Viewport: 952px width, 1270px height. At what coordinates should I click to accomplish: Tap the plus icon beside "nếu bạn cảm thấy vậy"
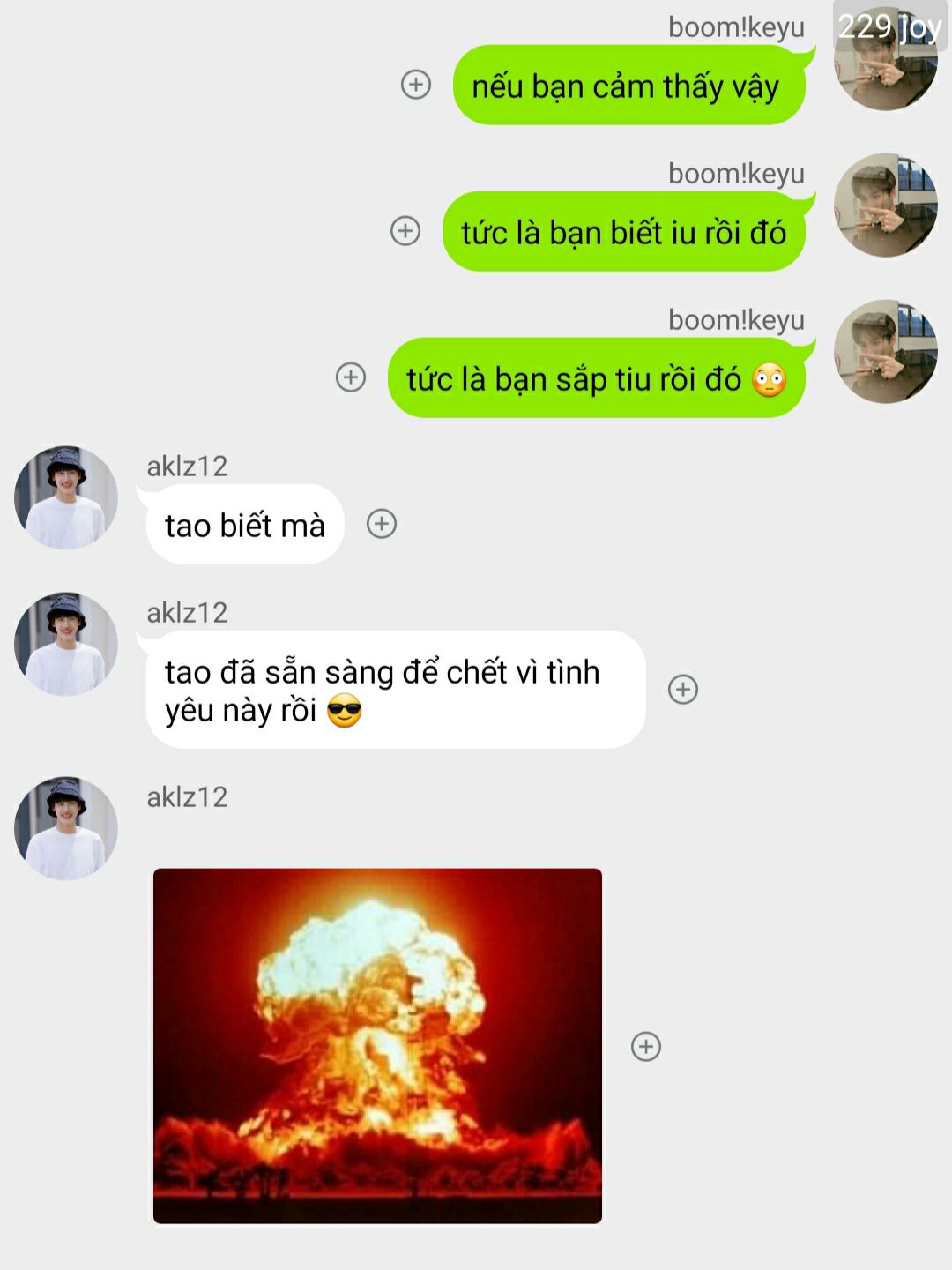coord(416,85)
